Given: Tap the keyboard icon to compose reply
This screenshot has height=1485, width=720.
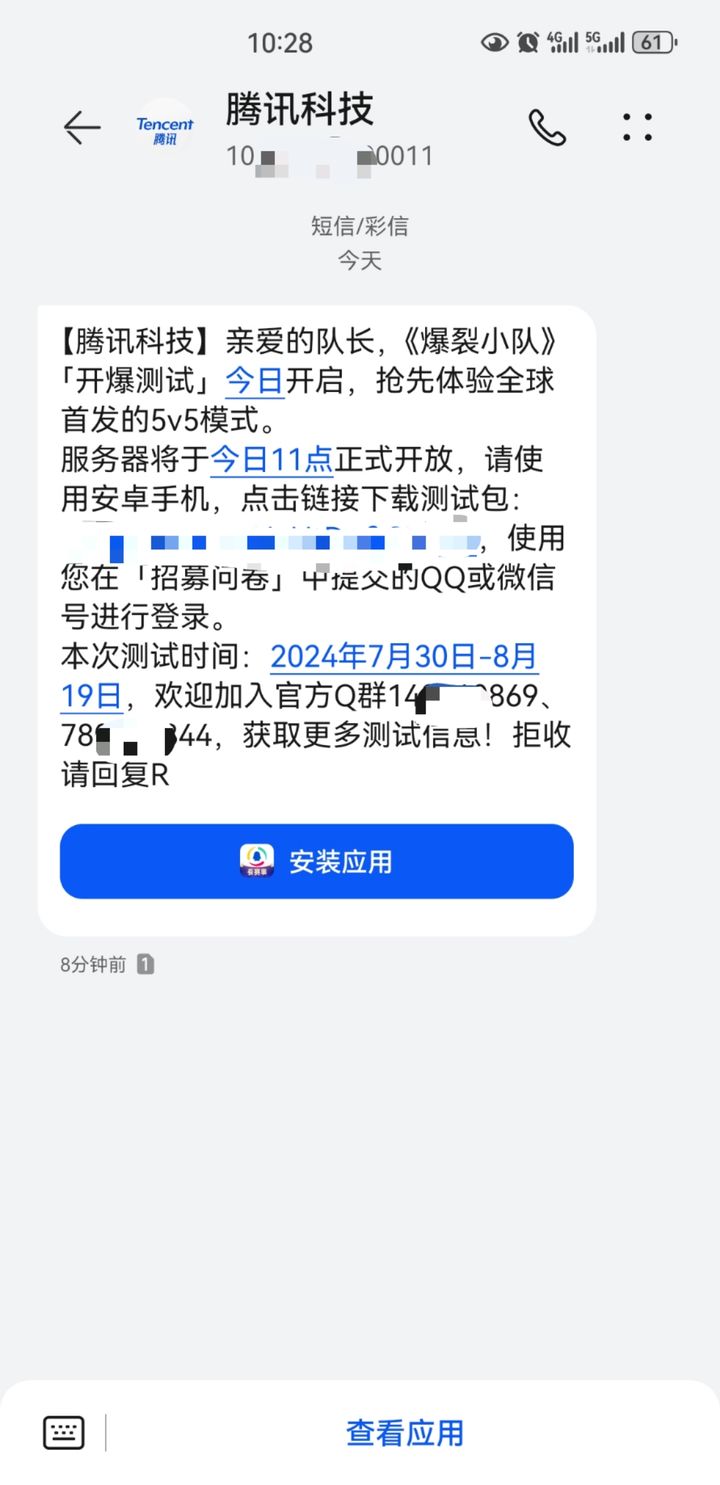Looking at the screenshot, I should 63,1432.
